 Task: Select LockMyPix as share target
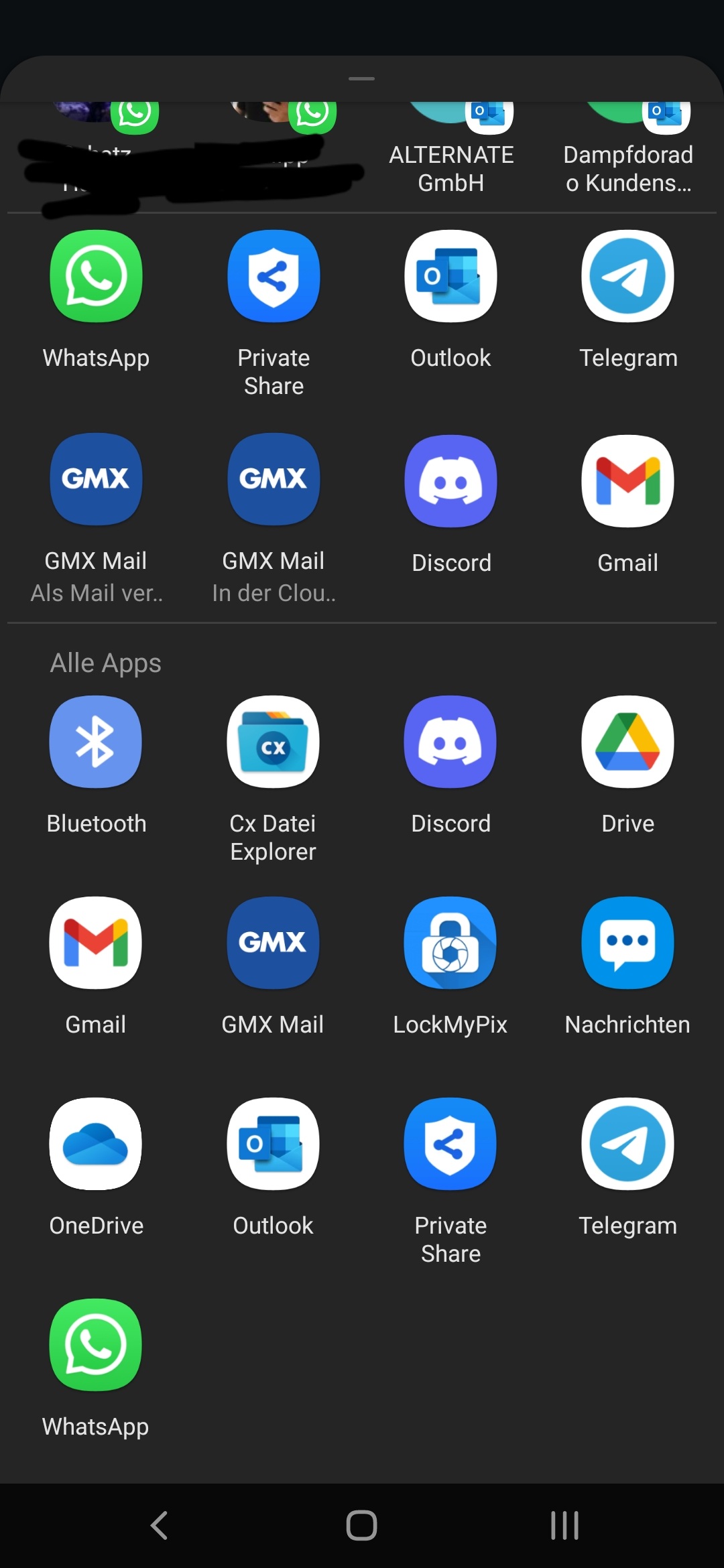[450, 942]
